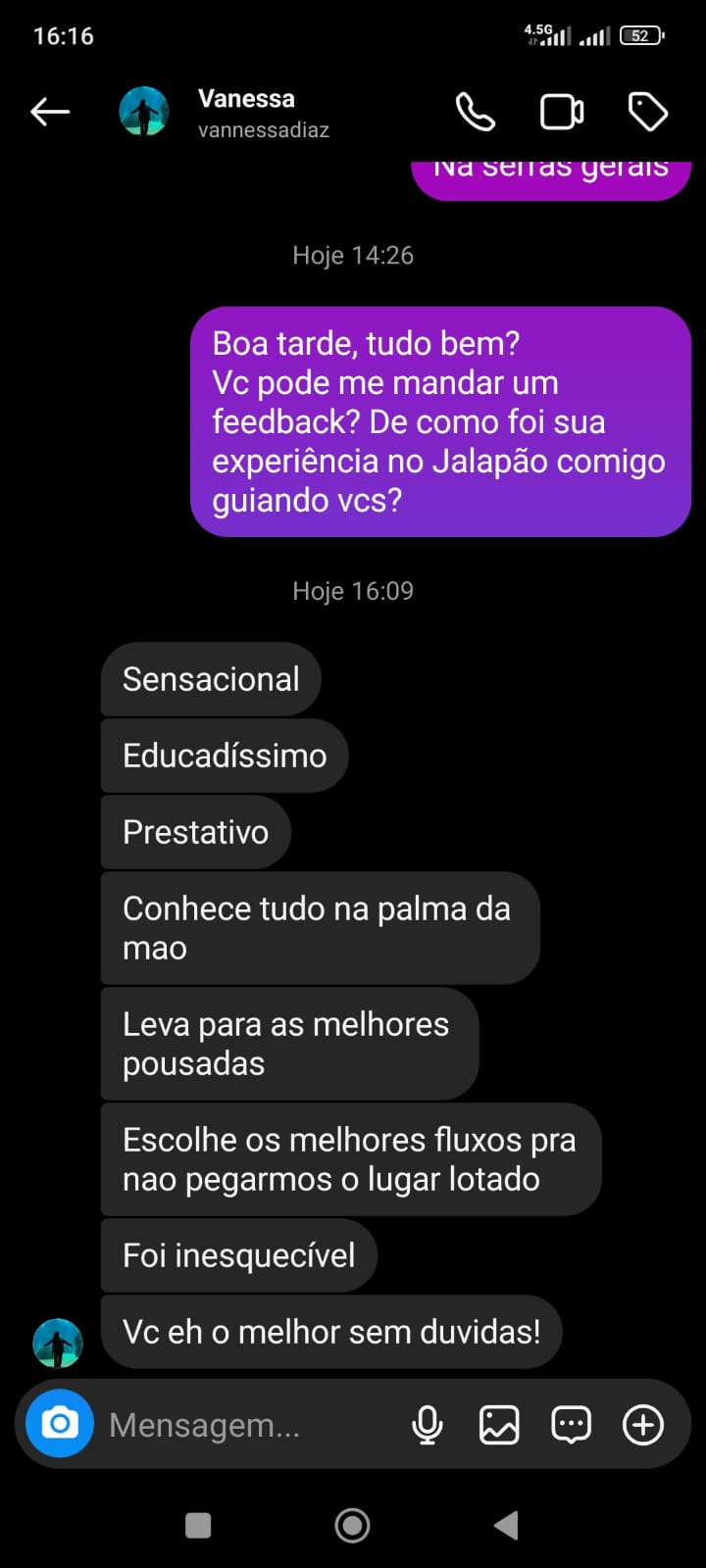Select the 'Sensacional' message bubble
The width and height of the screenshot is (706, 1568).
(210, 678)
